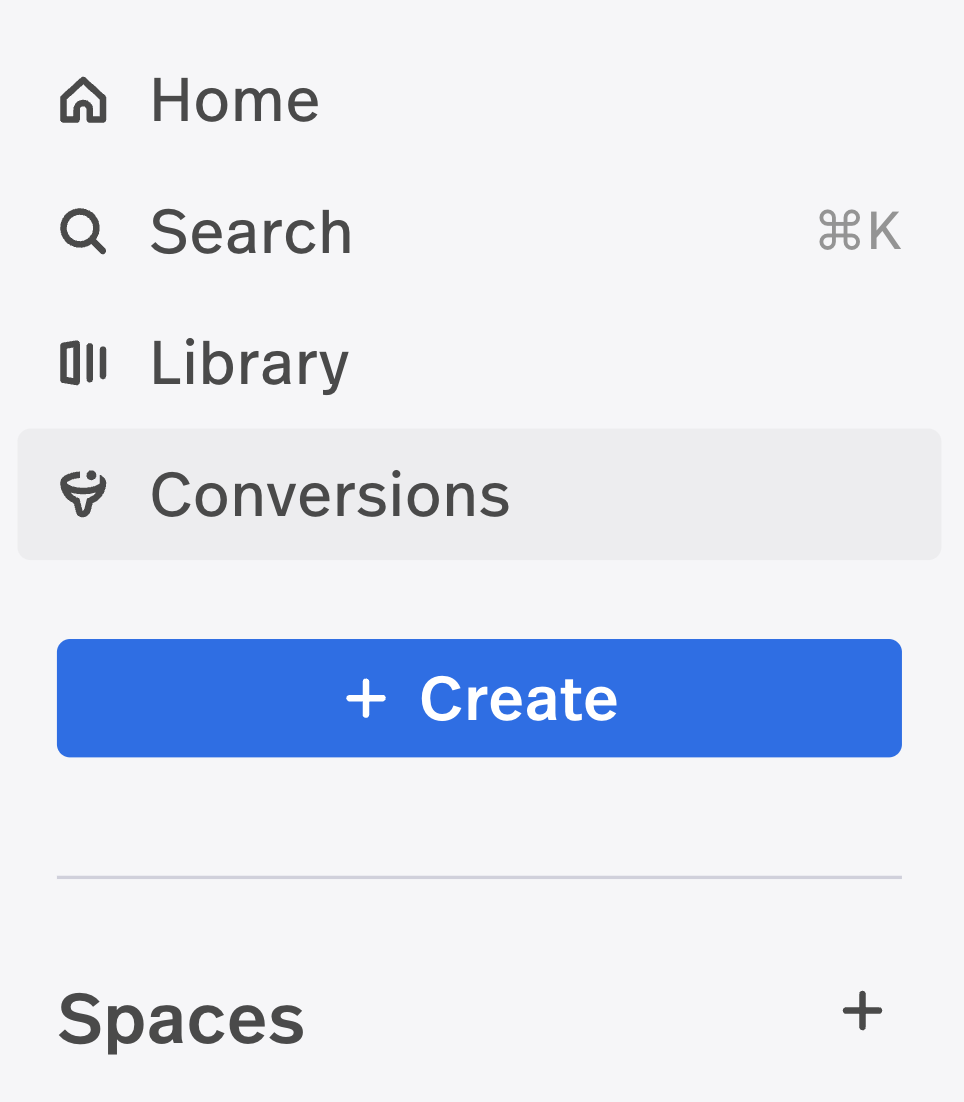Open Search from the sidebar

[250, 232]
